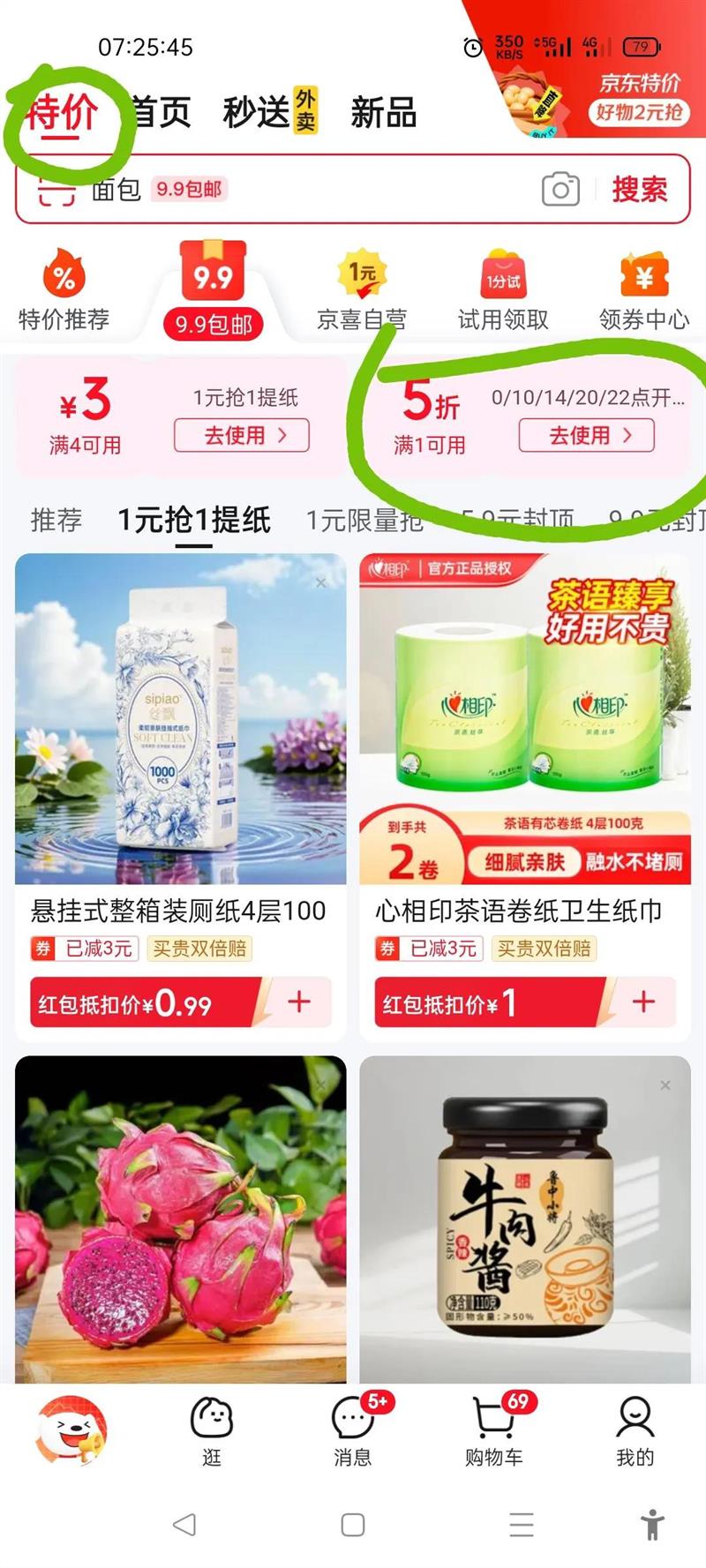Image resolution: width=706 pixels, height=1568 pixels.
Task: Add 悬挂式整箱装厕纸 to cart
Action: tap(299, 1002)
